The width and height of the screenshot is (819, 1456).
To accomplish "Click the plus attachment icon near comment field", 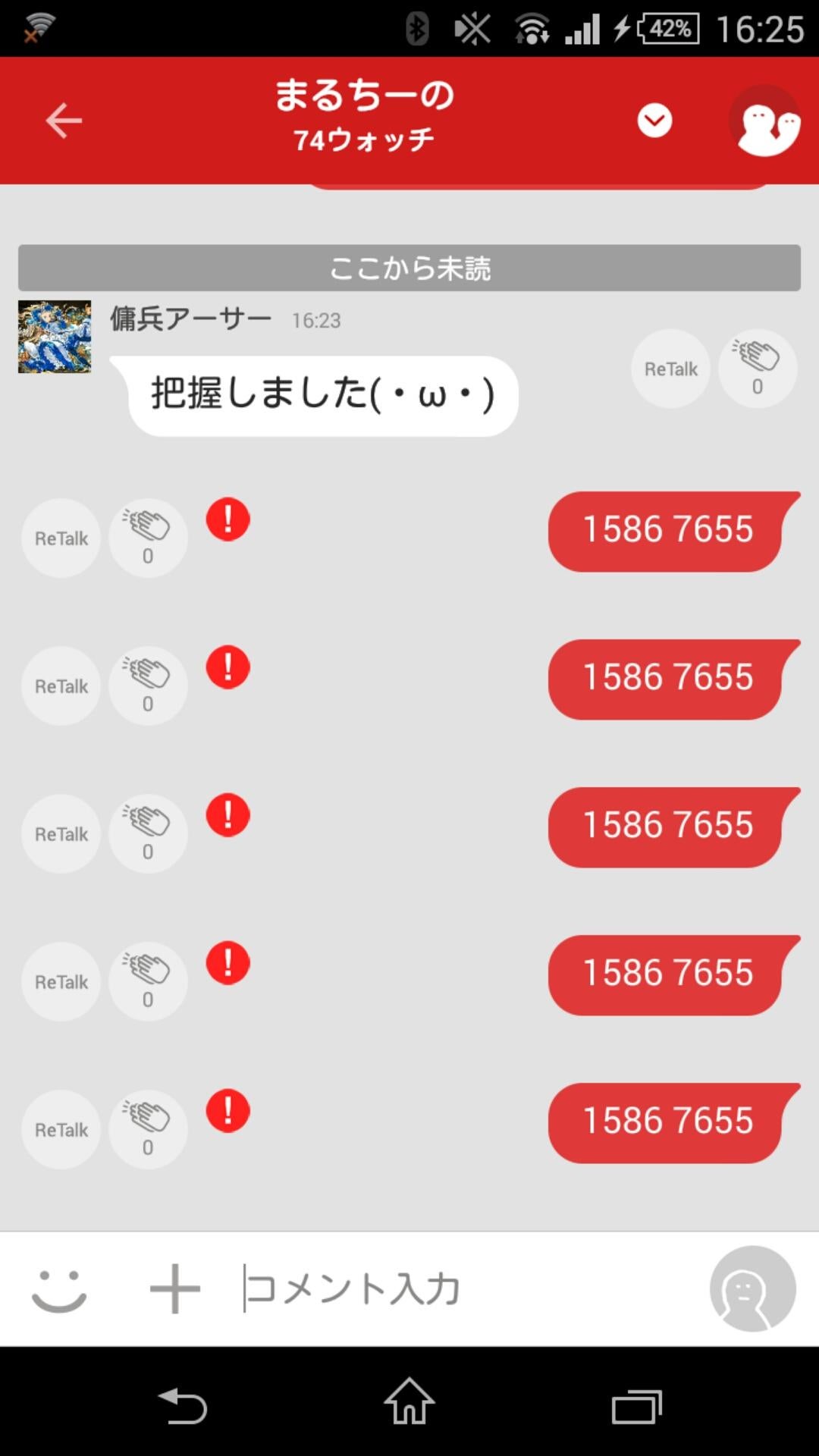I will click(173, 1287).
